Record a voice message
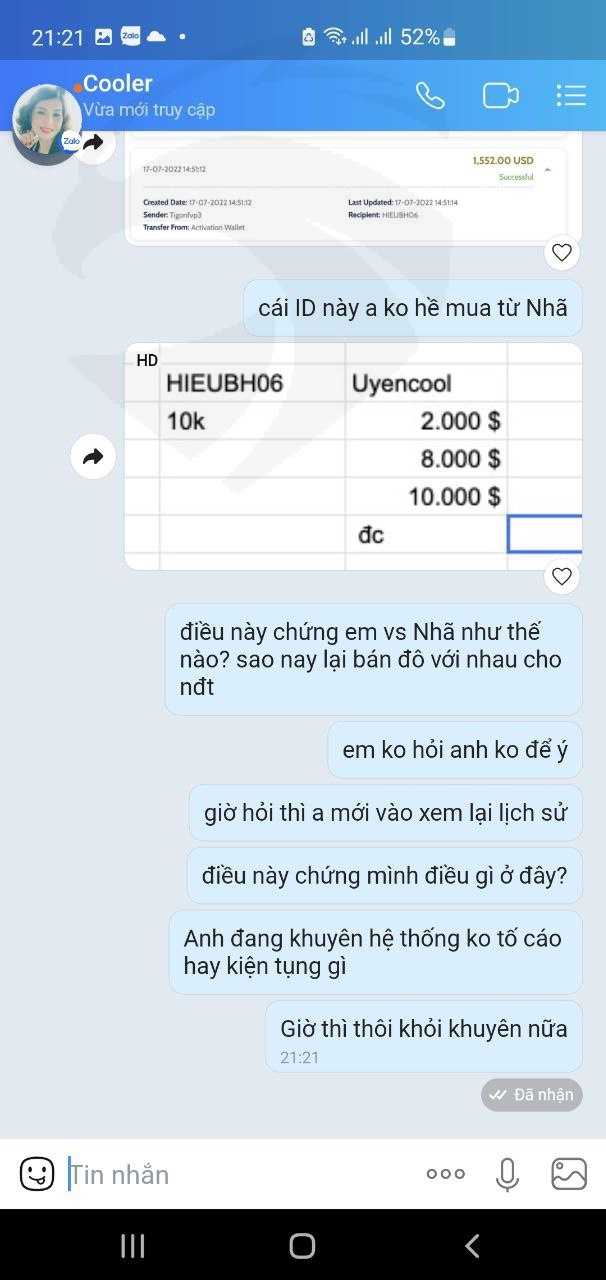 508,1174
